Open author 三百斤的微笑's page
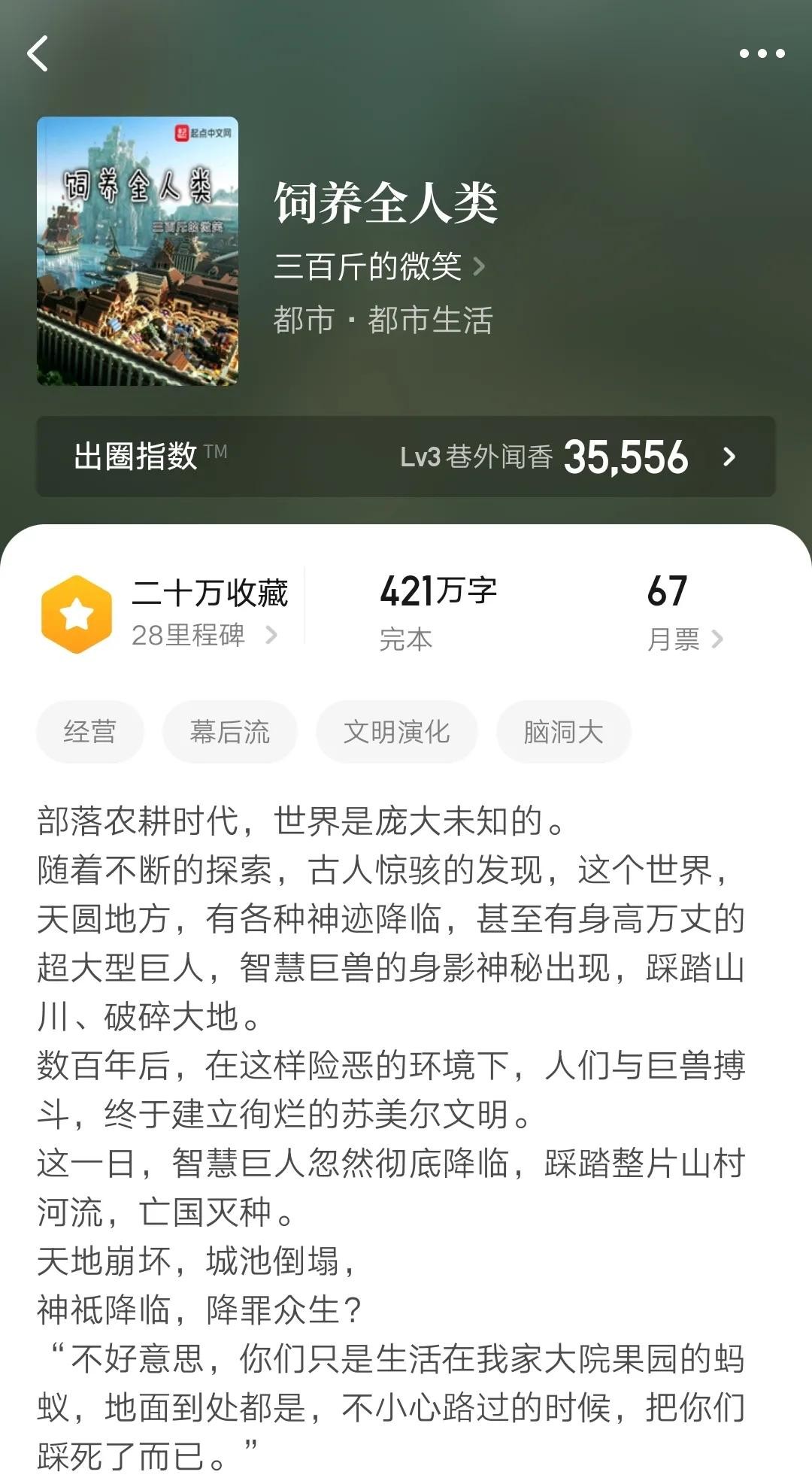This screenshot has height=1484, width=812. (x=379, y=266)
